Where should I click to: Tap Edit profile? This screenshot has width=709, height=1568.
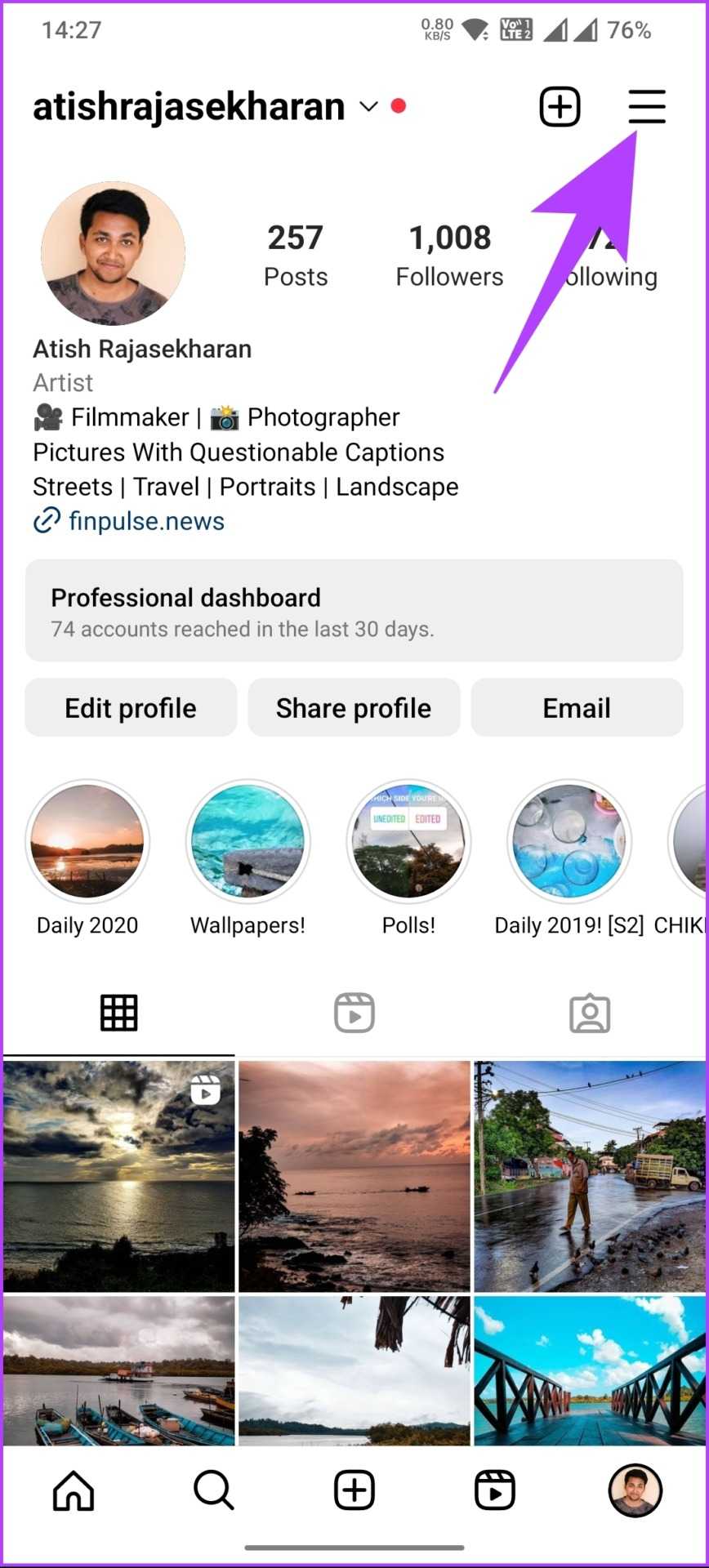coord(131,708)
